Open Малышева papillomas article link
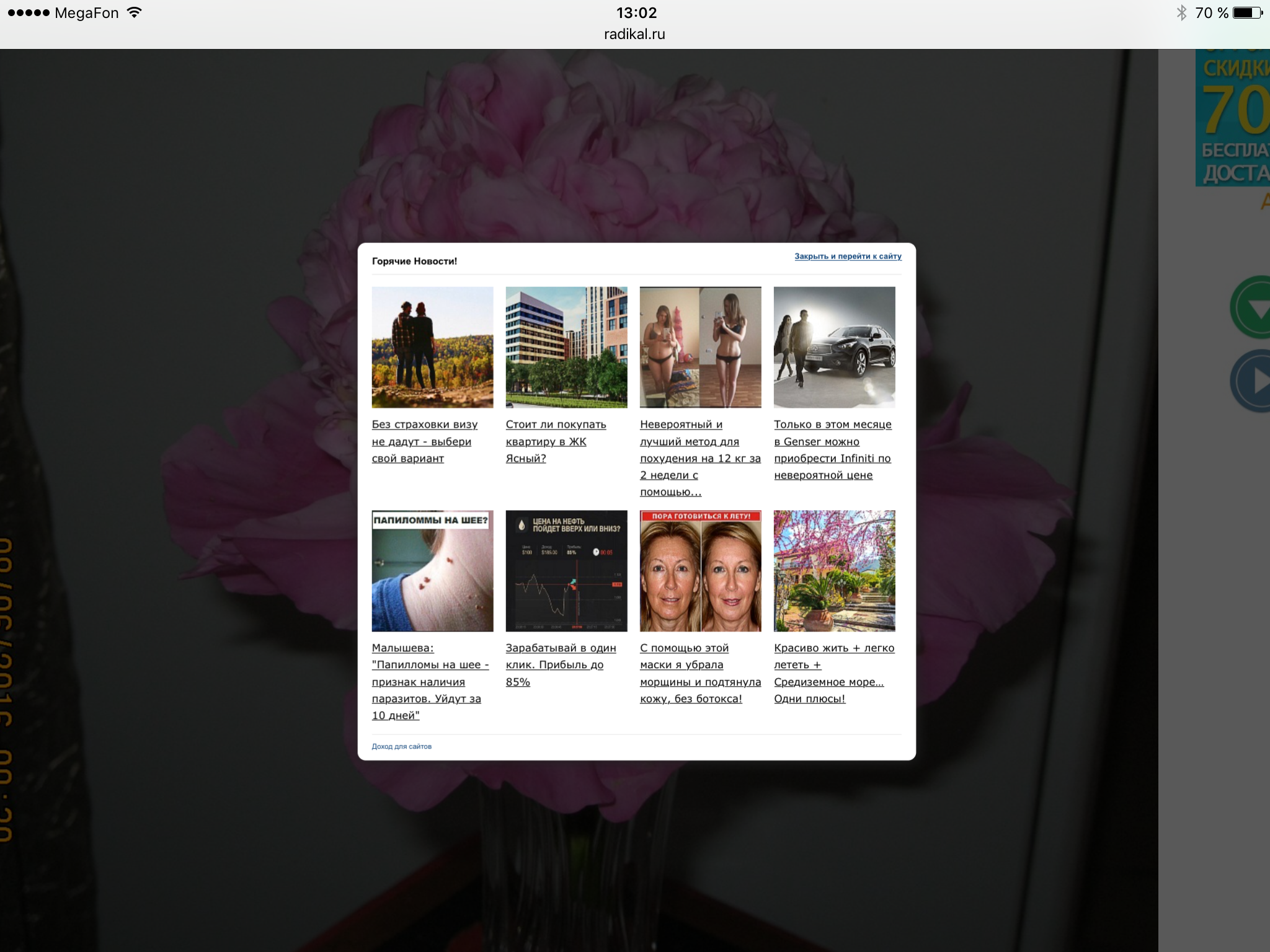1270x952 pixels. pos(430,682)
